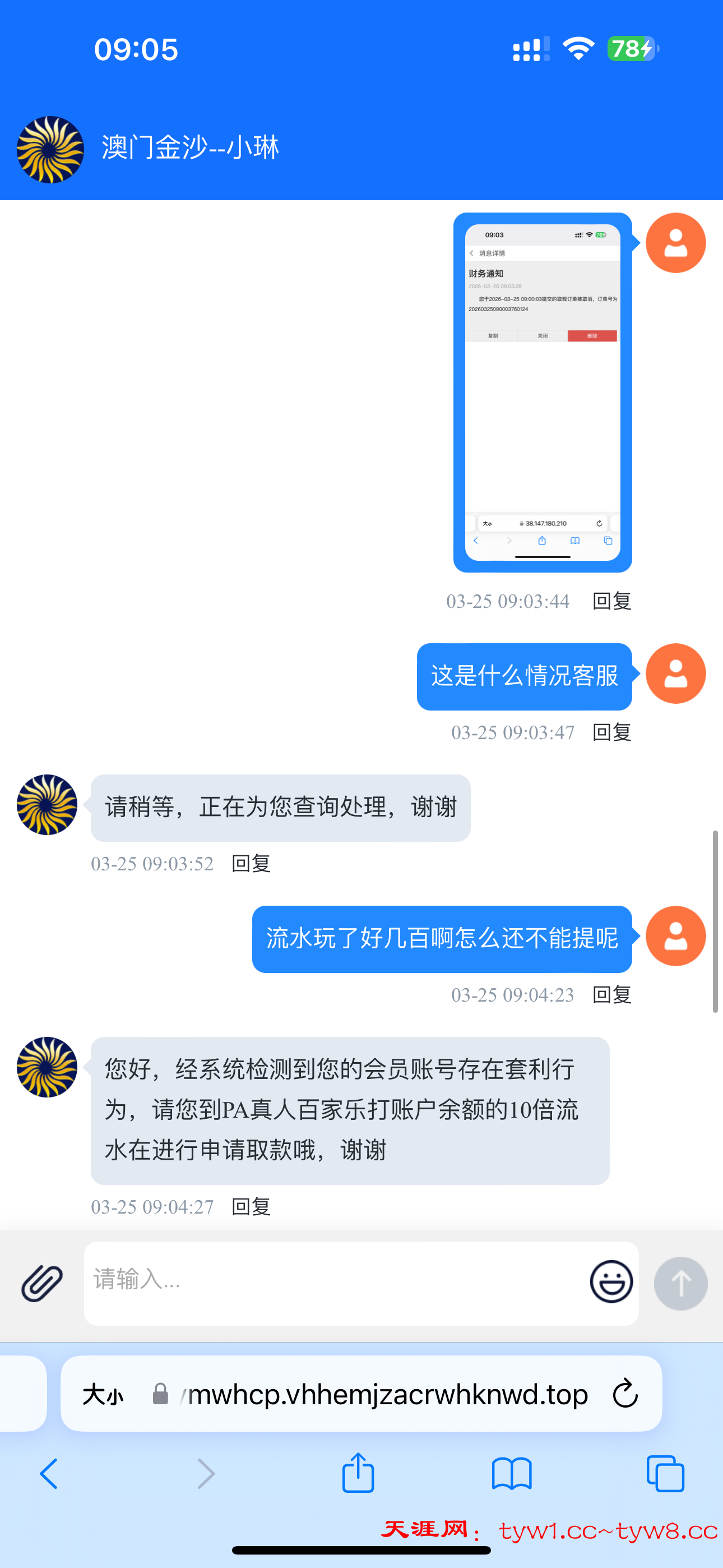Image resolution: width=723 pixels, height=1568 pixels.
Task: Reload the page with refresh icon
Action: [x=625, y=1393]
